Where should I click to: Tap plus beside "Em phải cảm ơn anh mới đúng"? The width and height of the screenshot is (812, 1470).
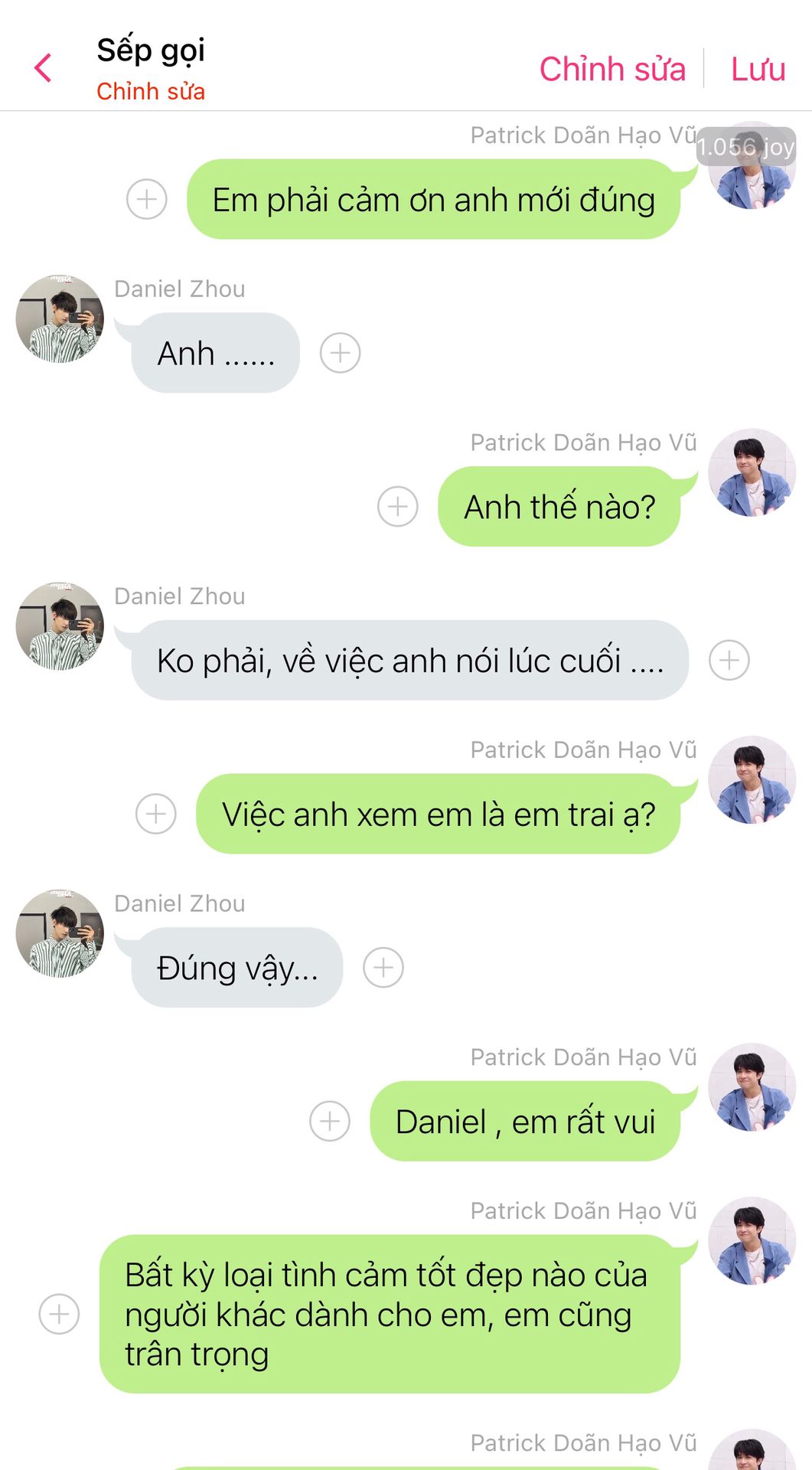[146, 199]
